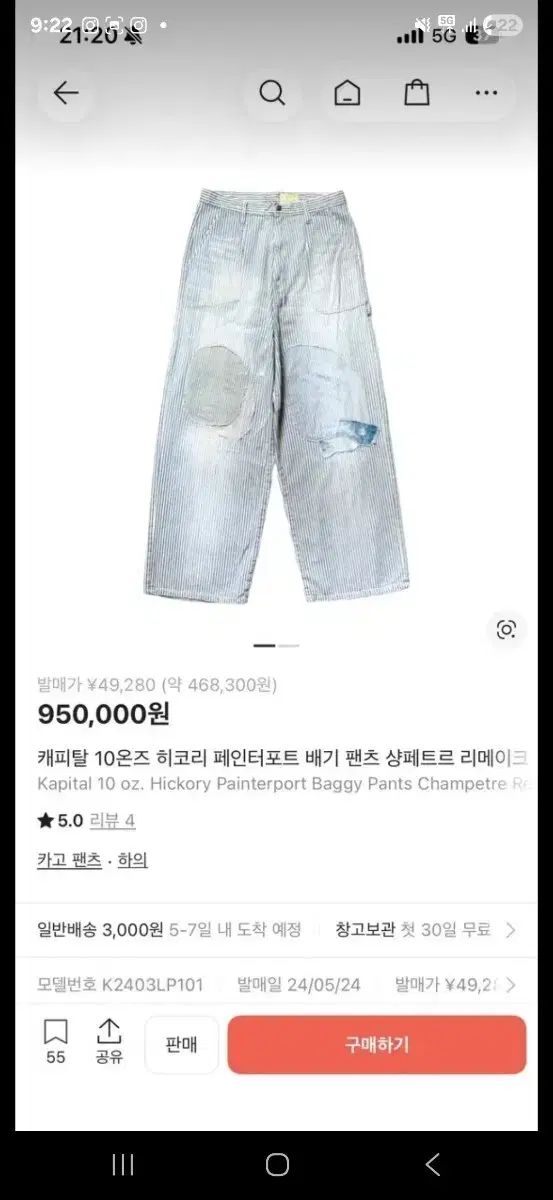Screen dimensions: 553x1200
Task: Go back with the top arrow
Action: 66,94
